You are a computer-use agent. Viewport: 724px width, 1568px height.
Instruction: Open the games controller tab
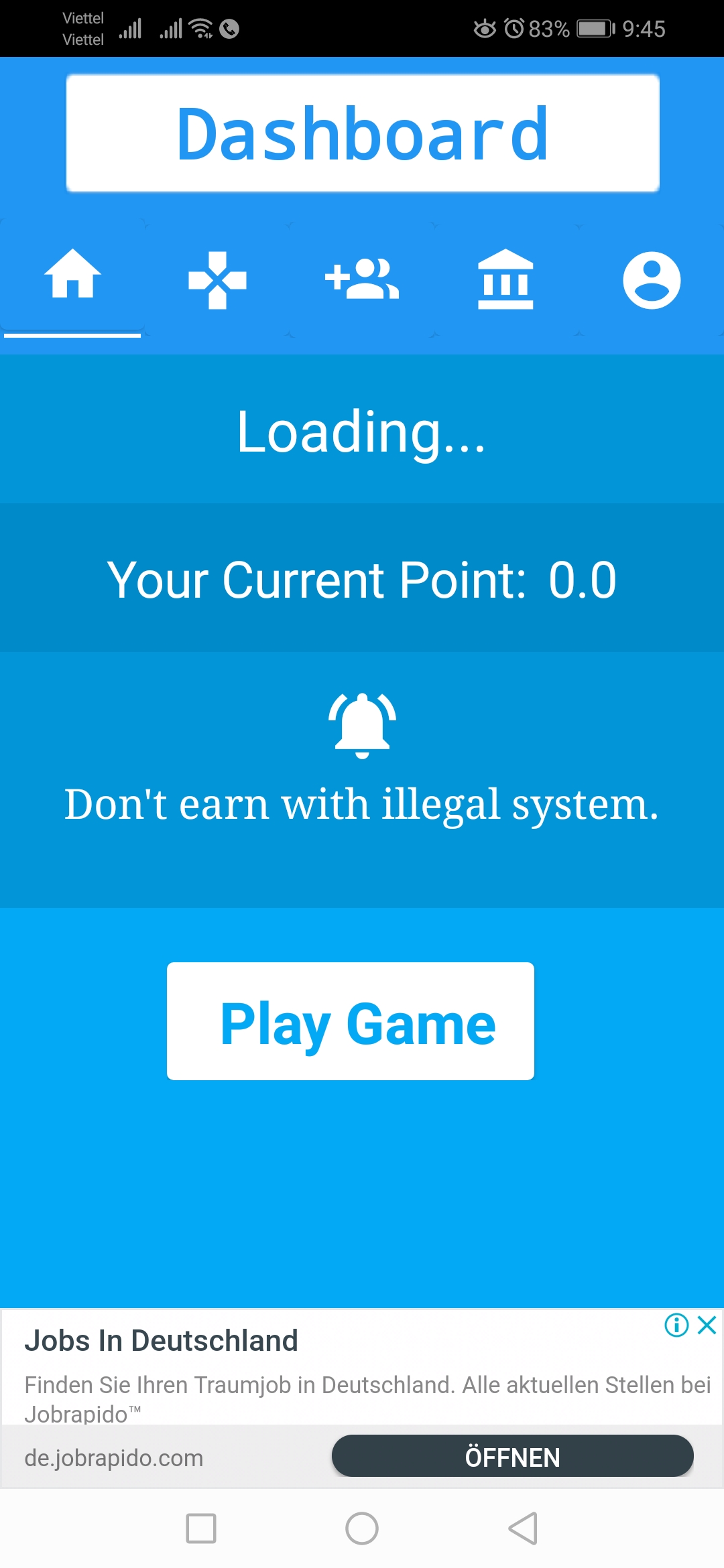pos(217,279)
